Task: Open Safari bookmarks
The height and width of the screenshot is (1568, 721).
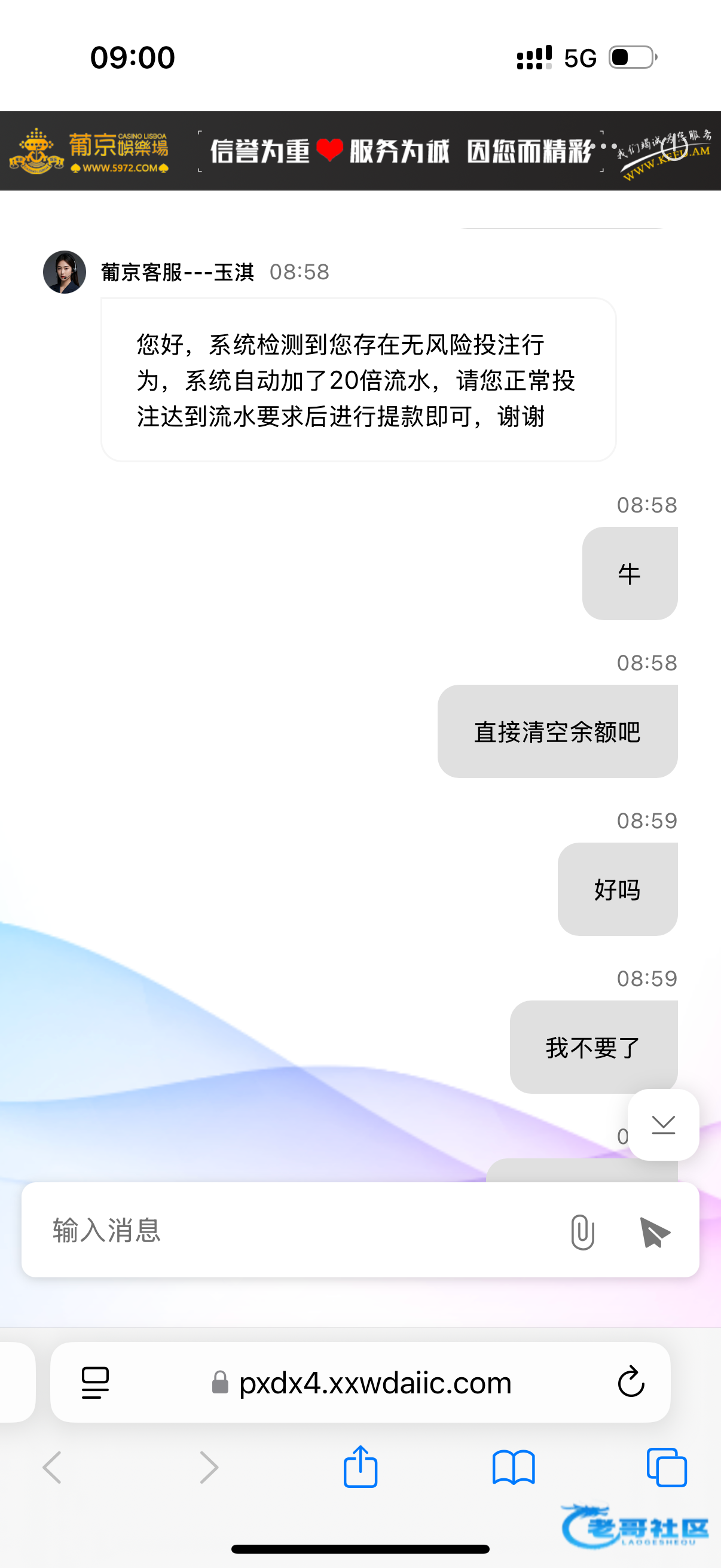Action: pyautogui.click(x=514, y=1467)
